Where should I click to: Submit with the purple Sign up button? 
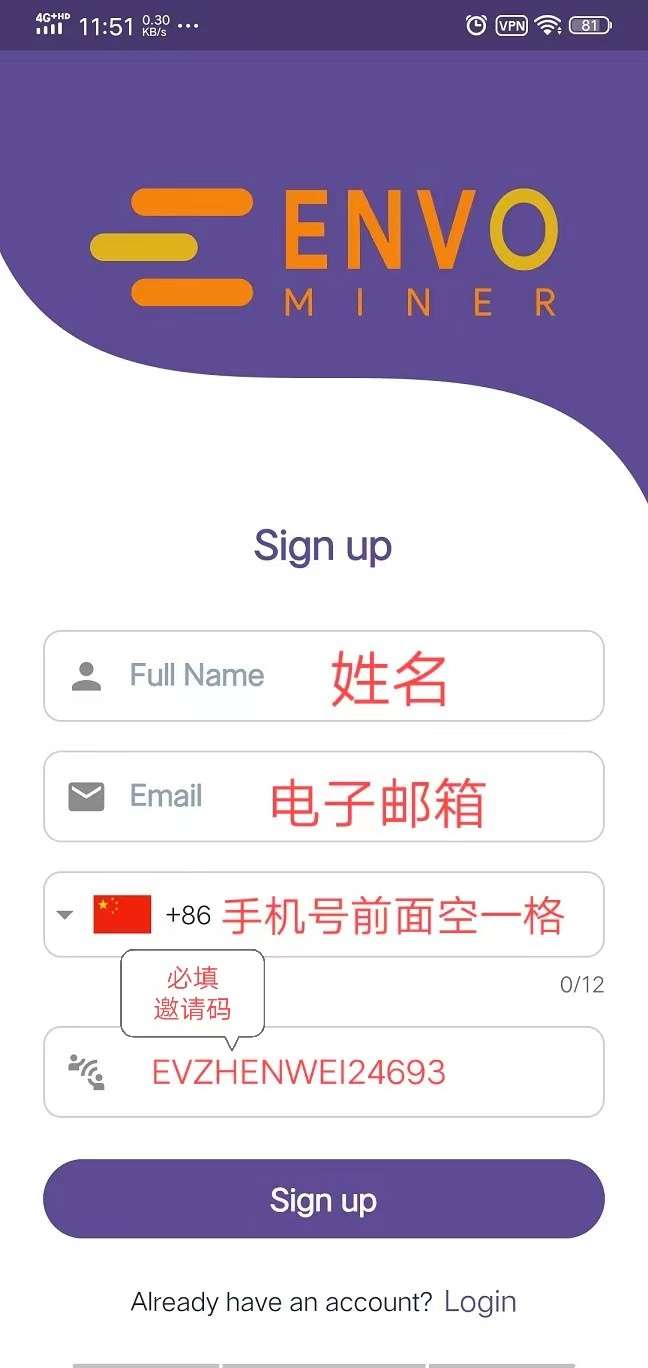(x=324, y=1199)
